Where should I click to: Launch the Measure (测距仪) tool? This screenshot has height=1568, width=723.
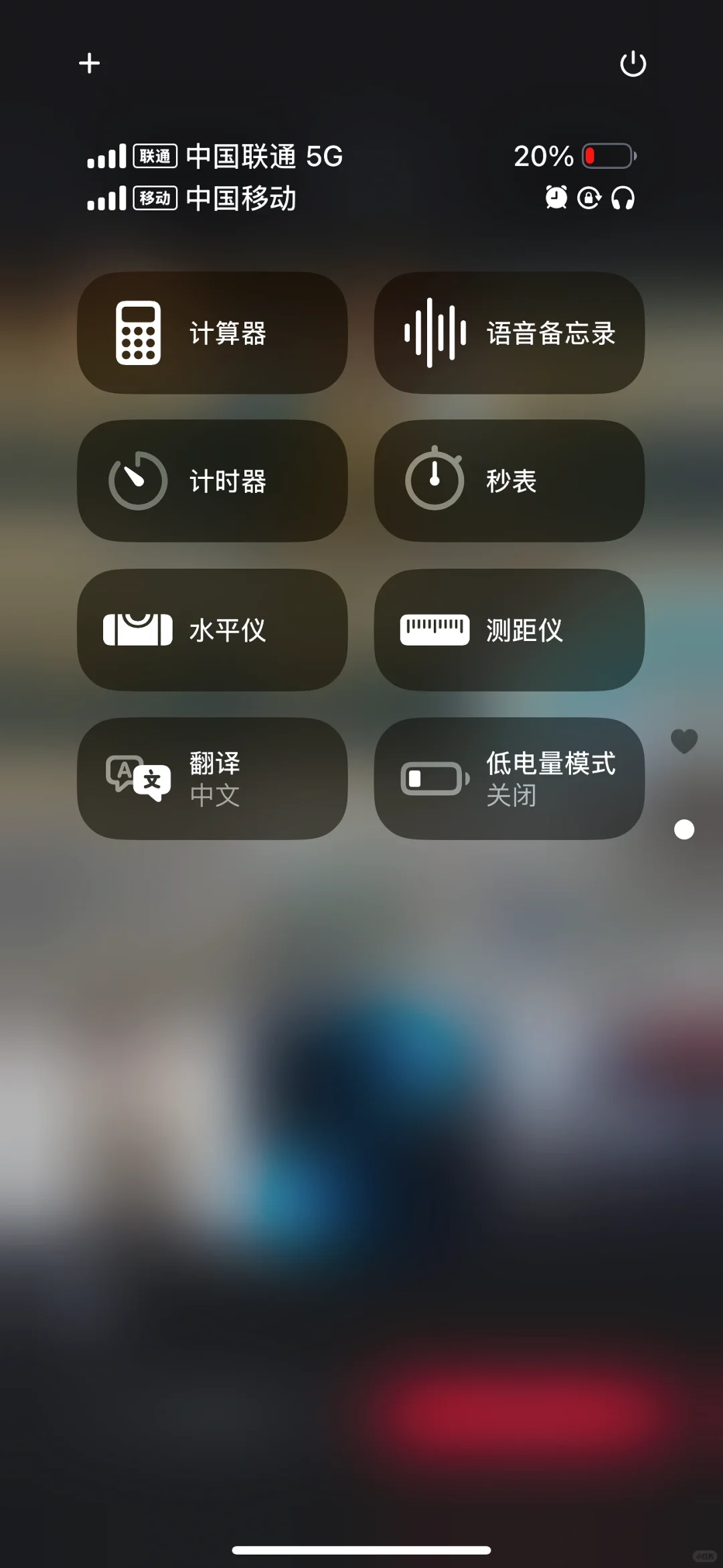click(509, 628)
